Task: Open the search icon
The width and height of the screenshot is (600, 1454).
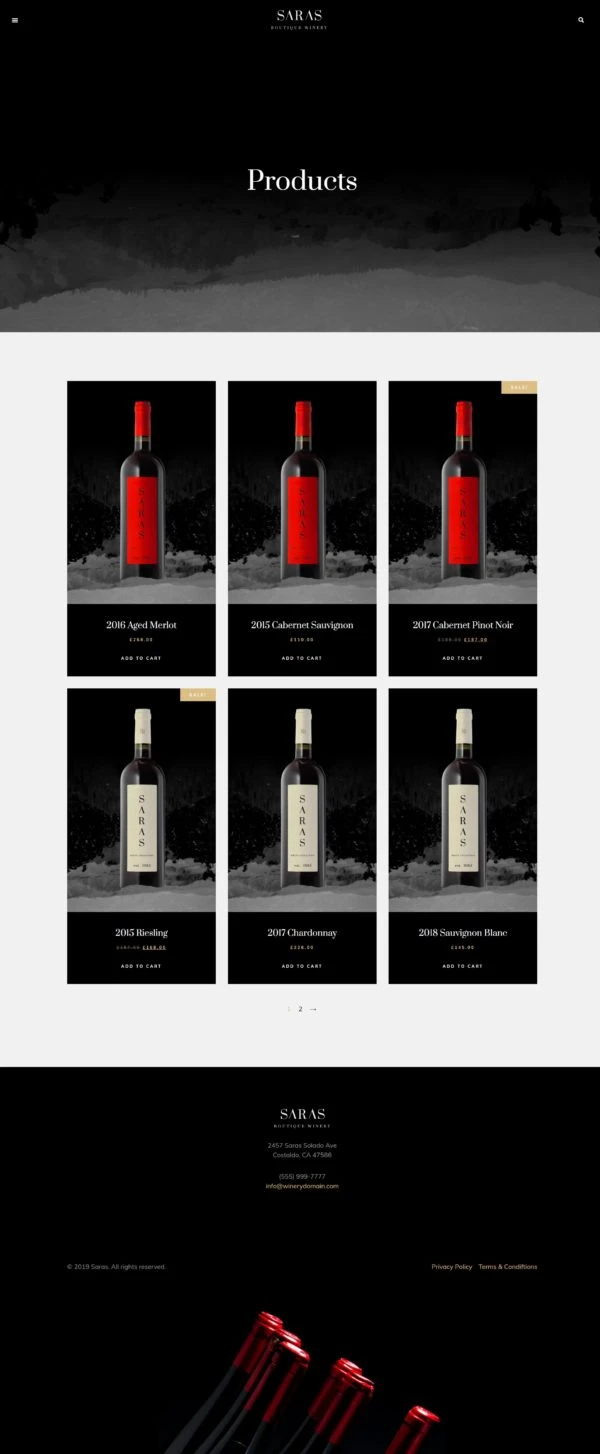Action: (581, 20)
